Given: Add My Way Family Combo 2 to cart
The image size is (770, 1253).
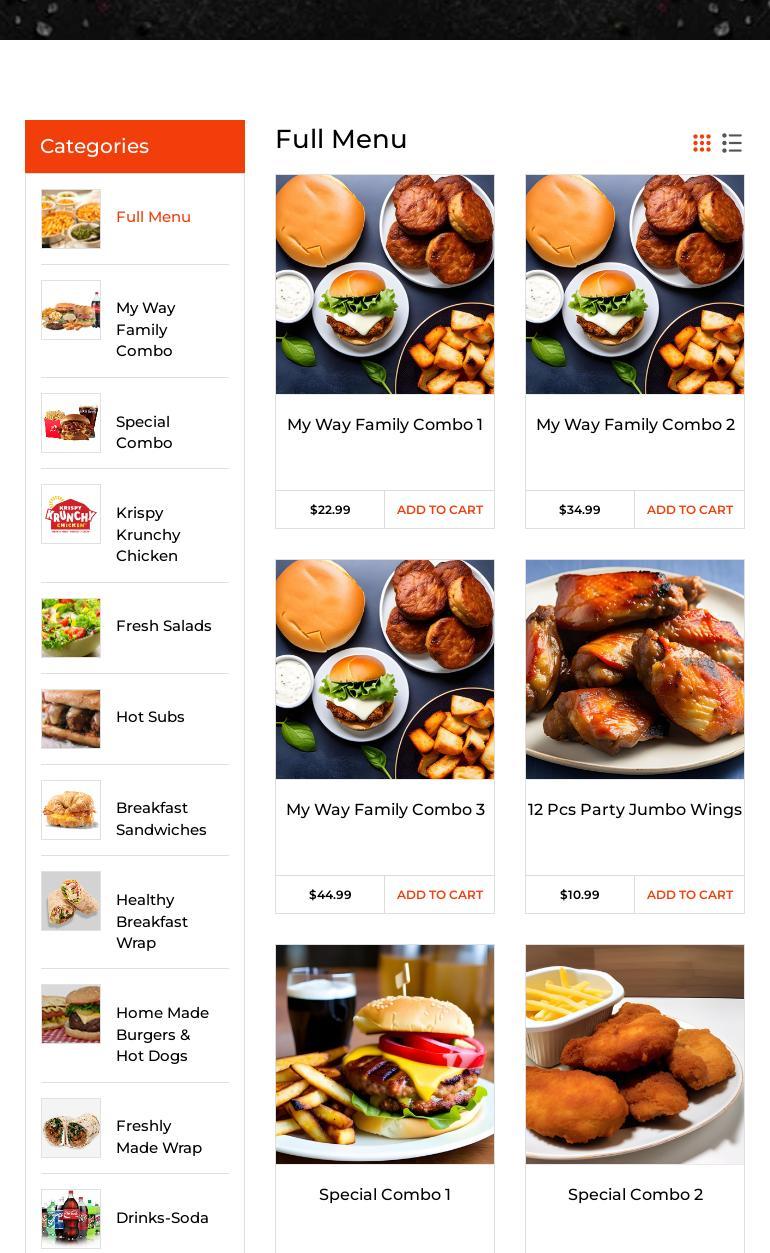Looking at the screenshot, I should (x=689, y=510).
